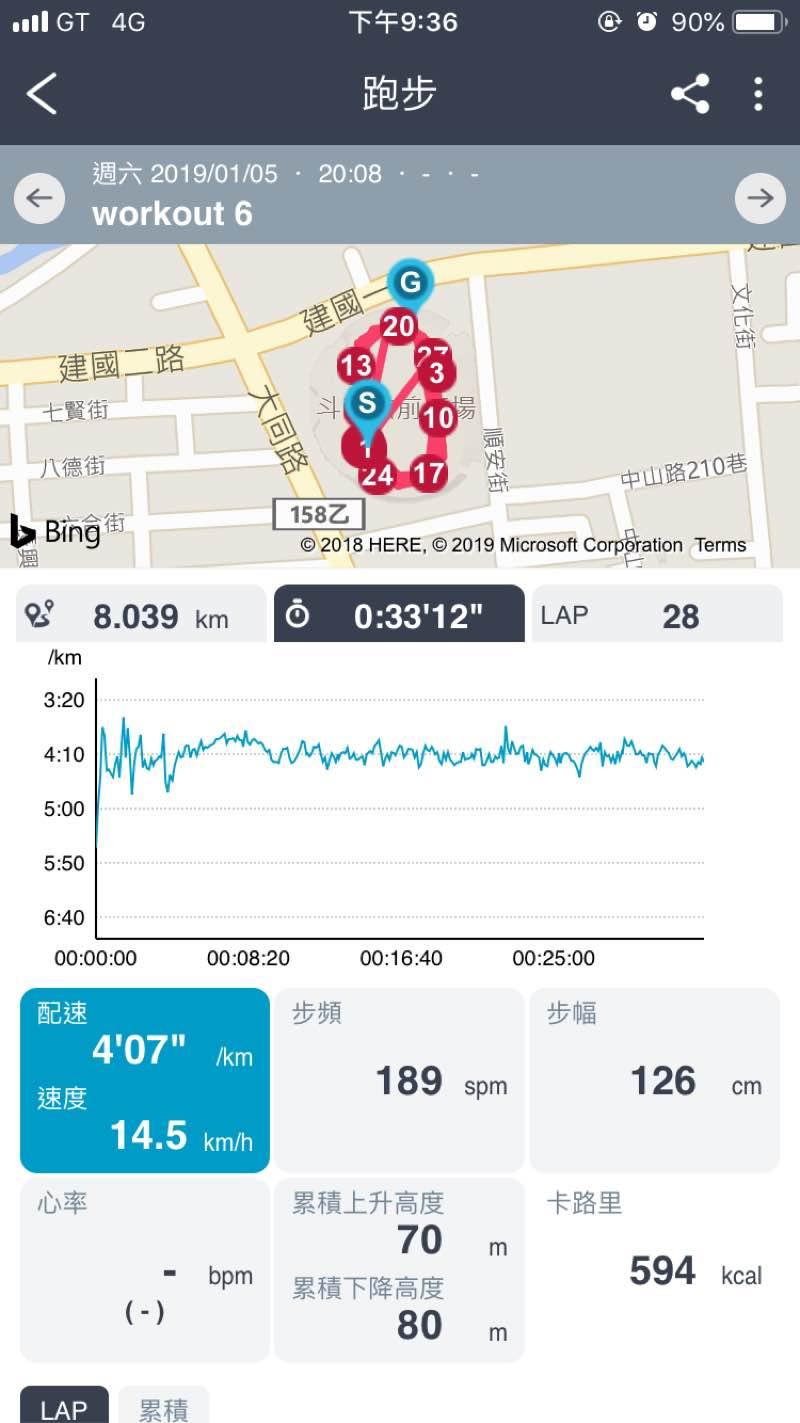Select the LAP 28 tab
Image resolution: width=800 pixels, height=1423 pixels.
(656, 615)
